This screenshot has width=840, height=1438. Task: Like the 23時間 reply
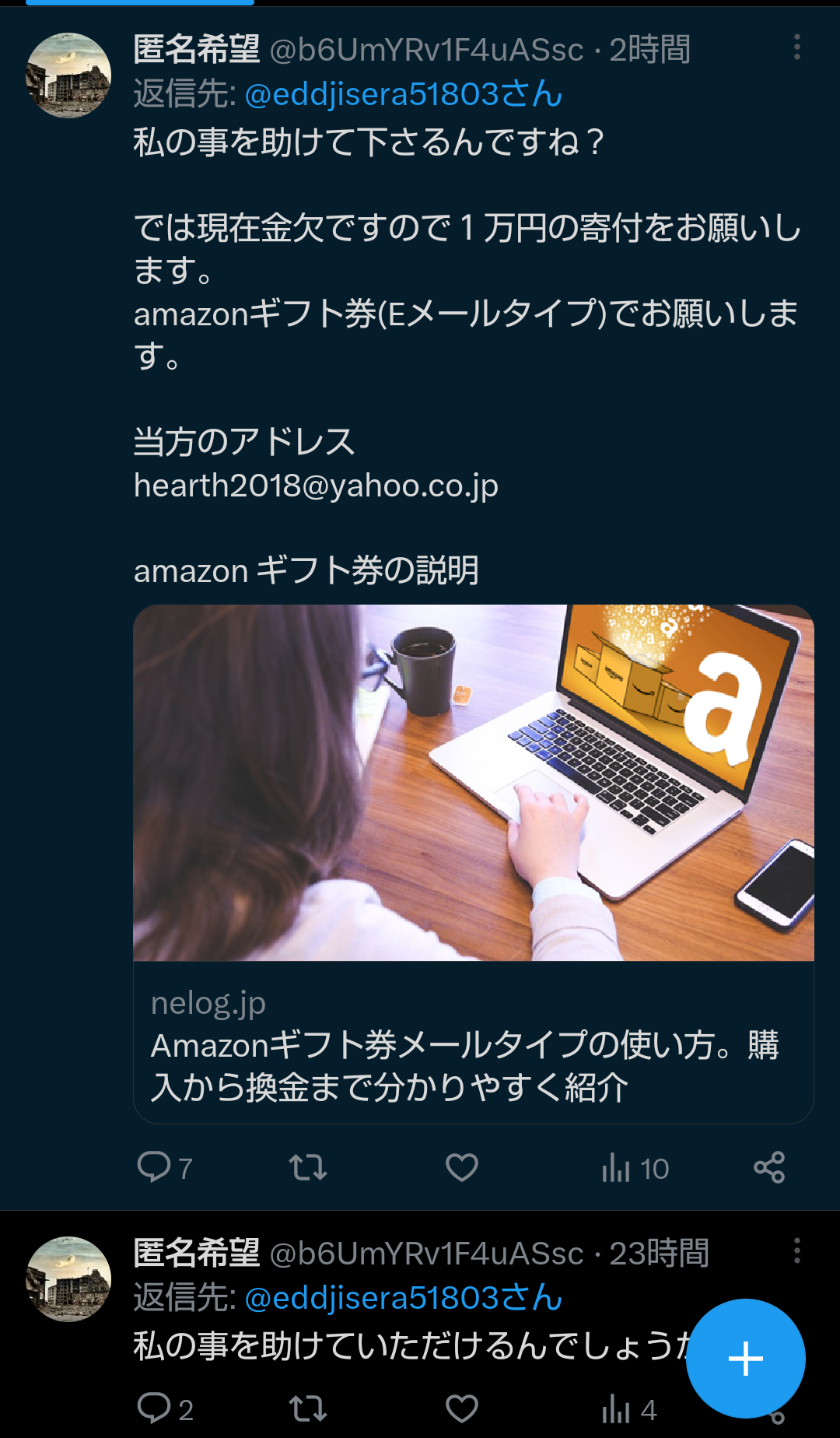(x=461, y=1408)
